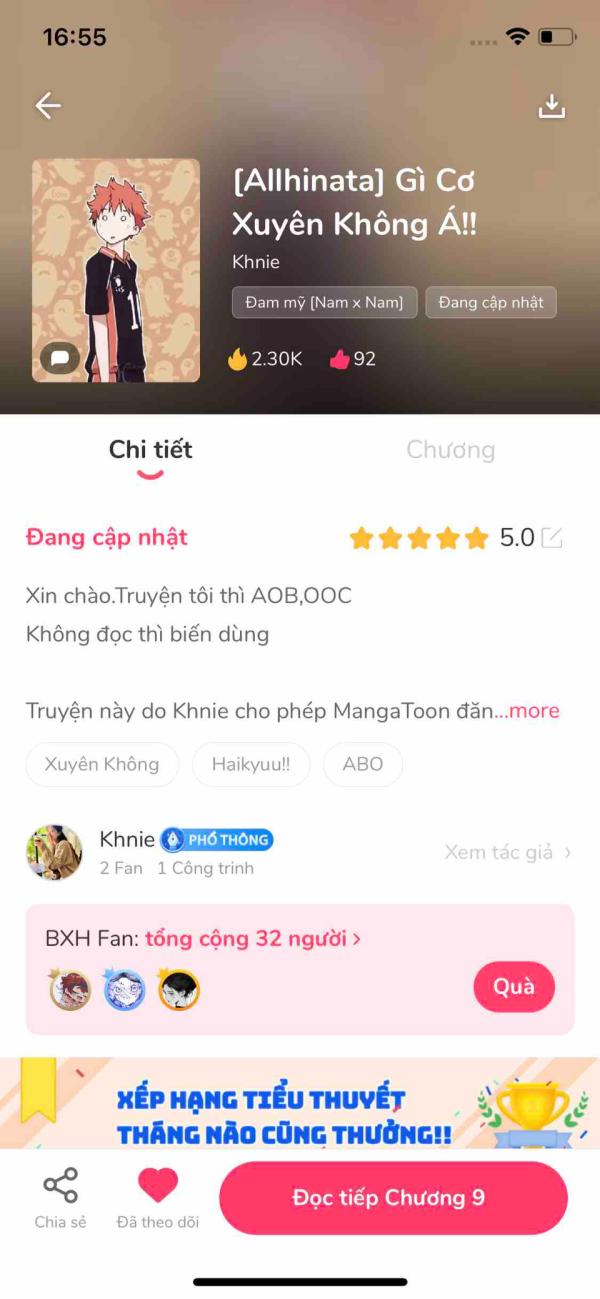Go back using the arrow icon
Image resolution: width=600 pixels, height=1299 pixels.
[x=48, y=106]
